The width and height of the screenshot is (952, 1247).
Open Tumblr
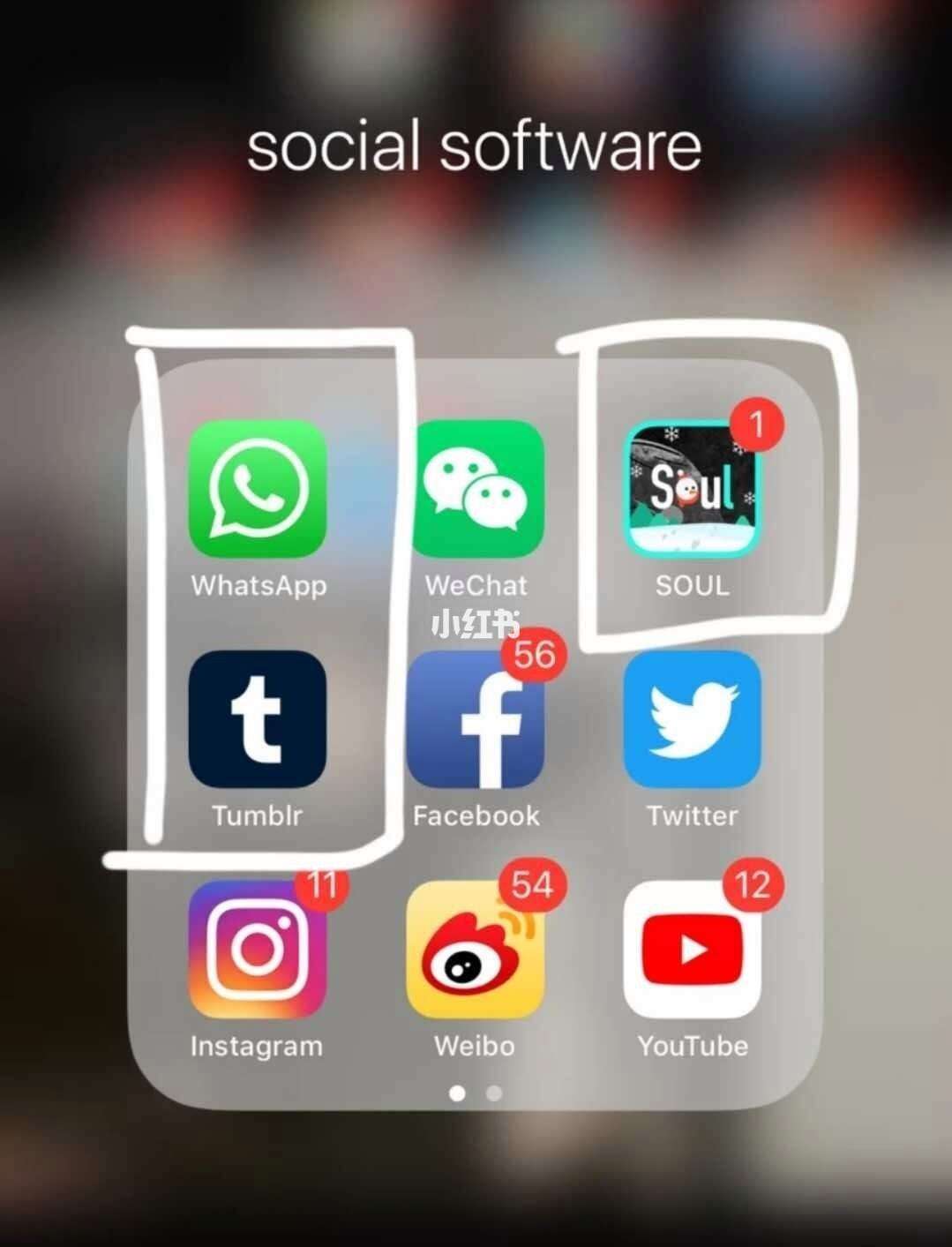point(257,718)
